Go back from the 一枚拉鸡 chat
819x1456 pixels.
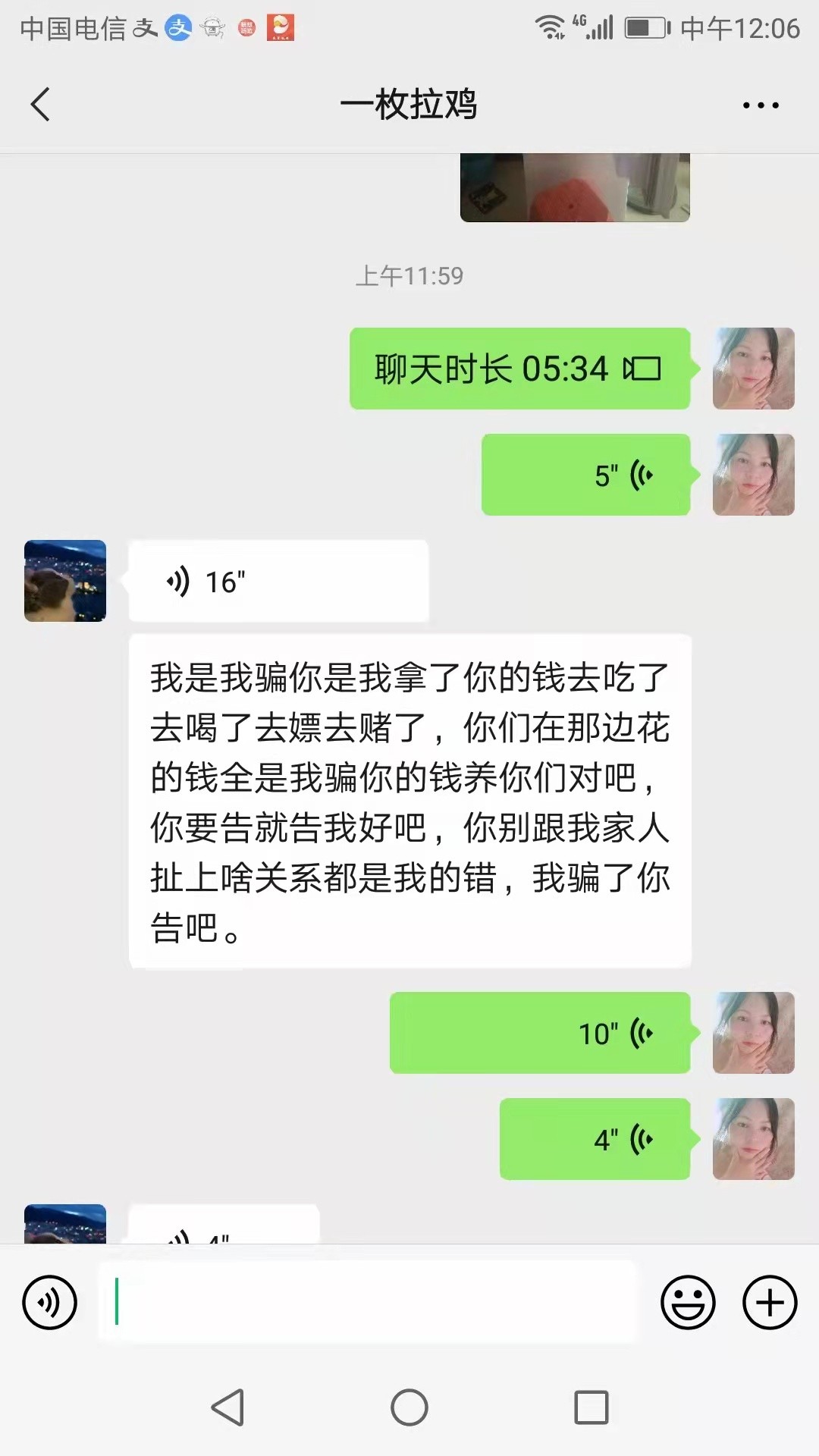click(41, 105)
